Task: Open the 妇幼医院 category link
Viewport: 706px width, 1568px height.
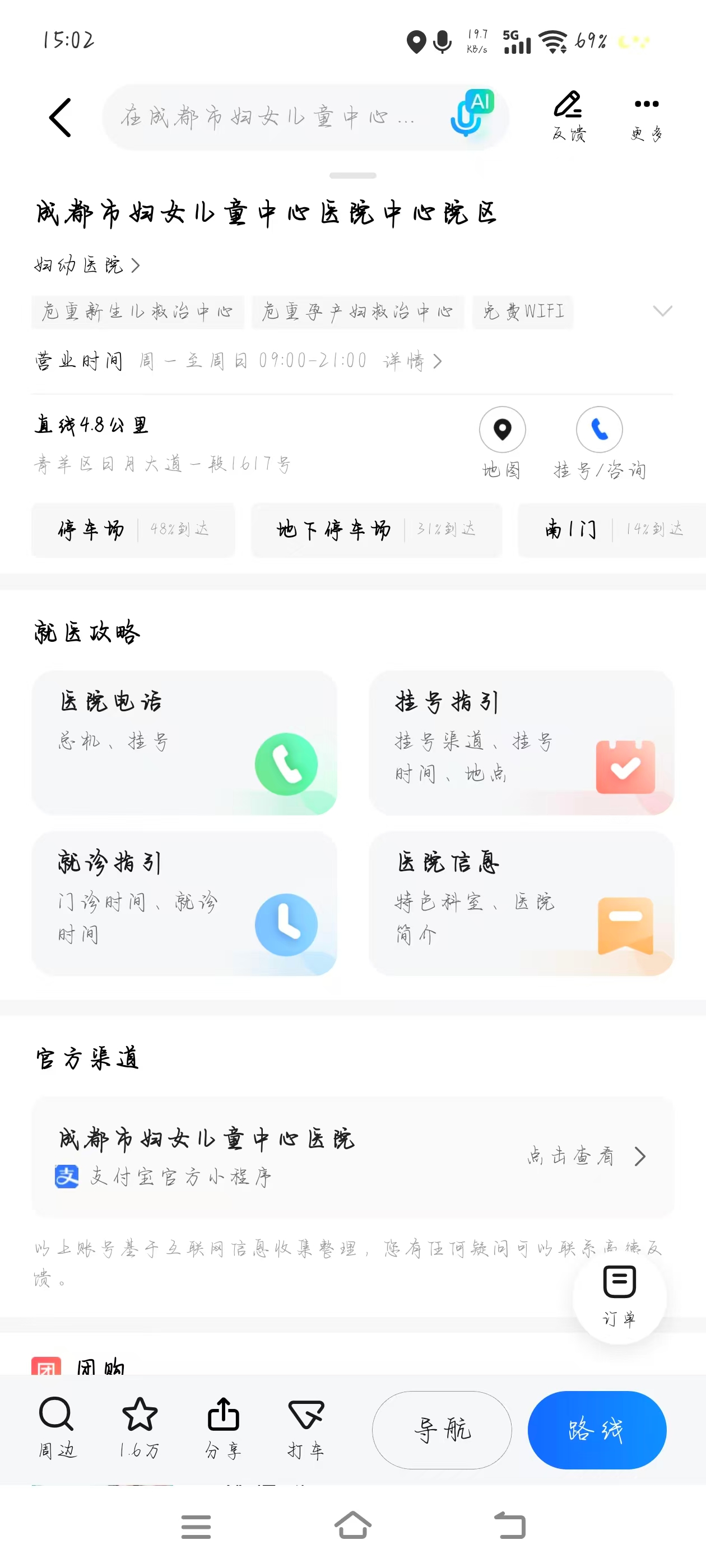Action: pos(87,265)
